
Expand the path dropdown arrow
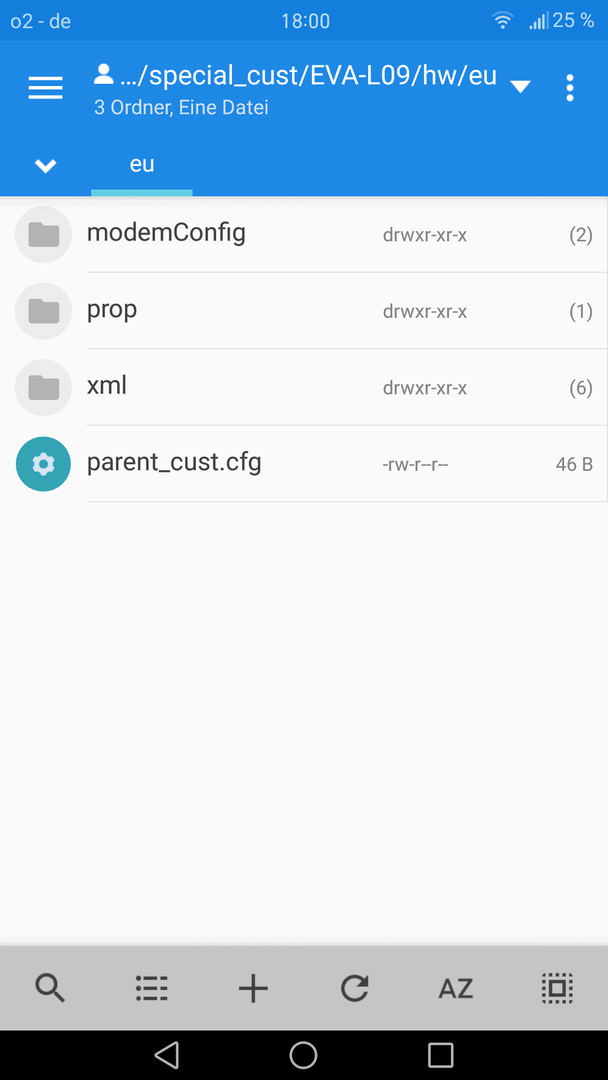click(520, 87)
